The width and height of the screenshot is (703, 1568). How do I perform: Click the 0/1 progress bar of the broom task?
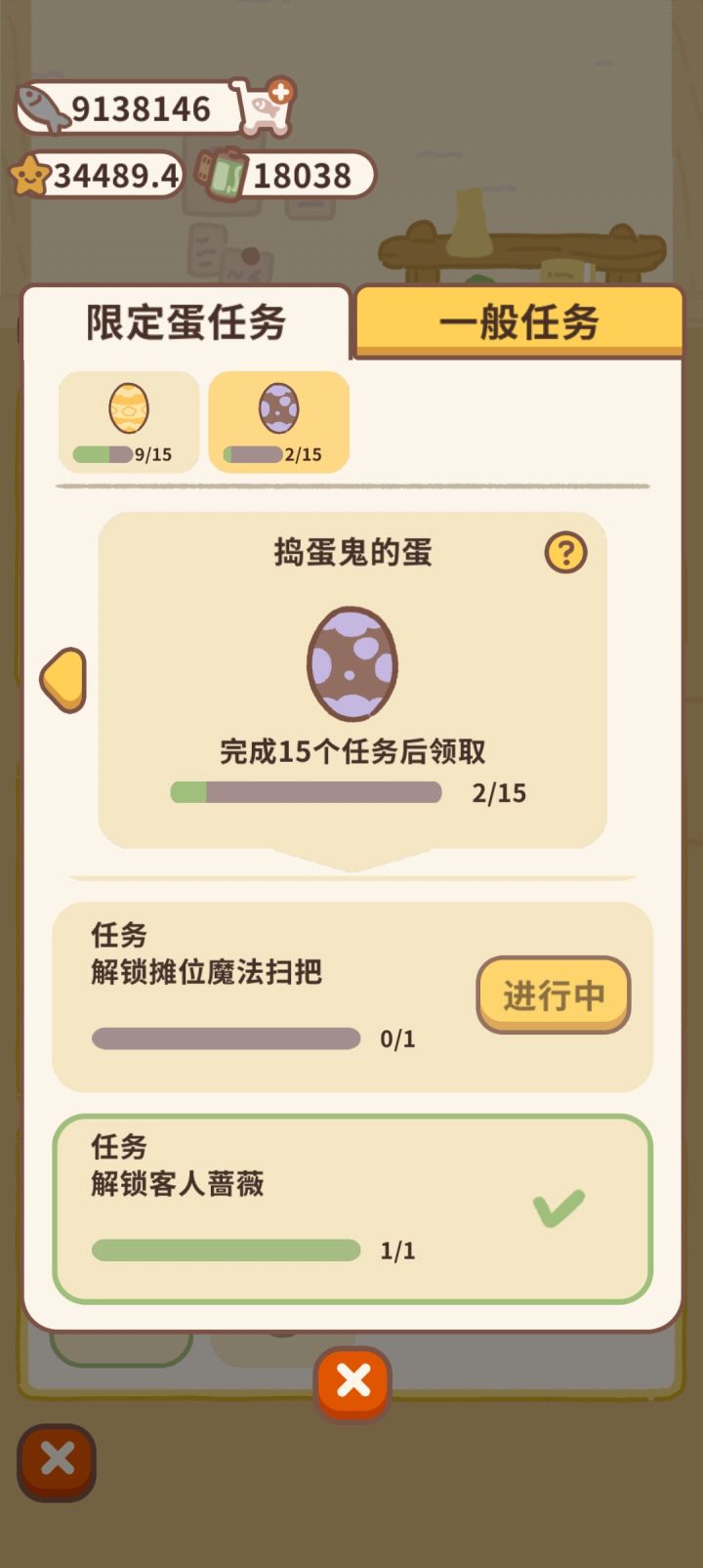225,1038
